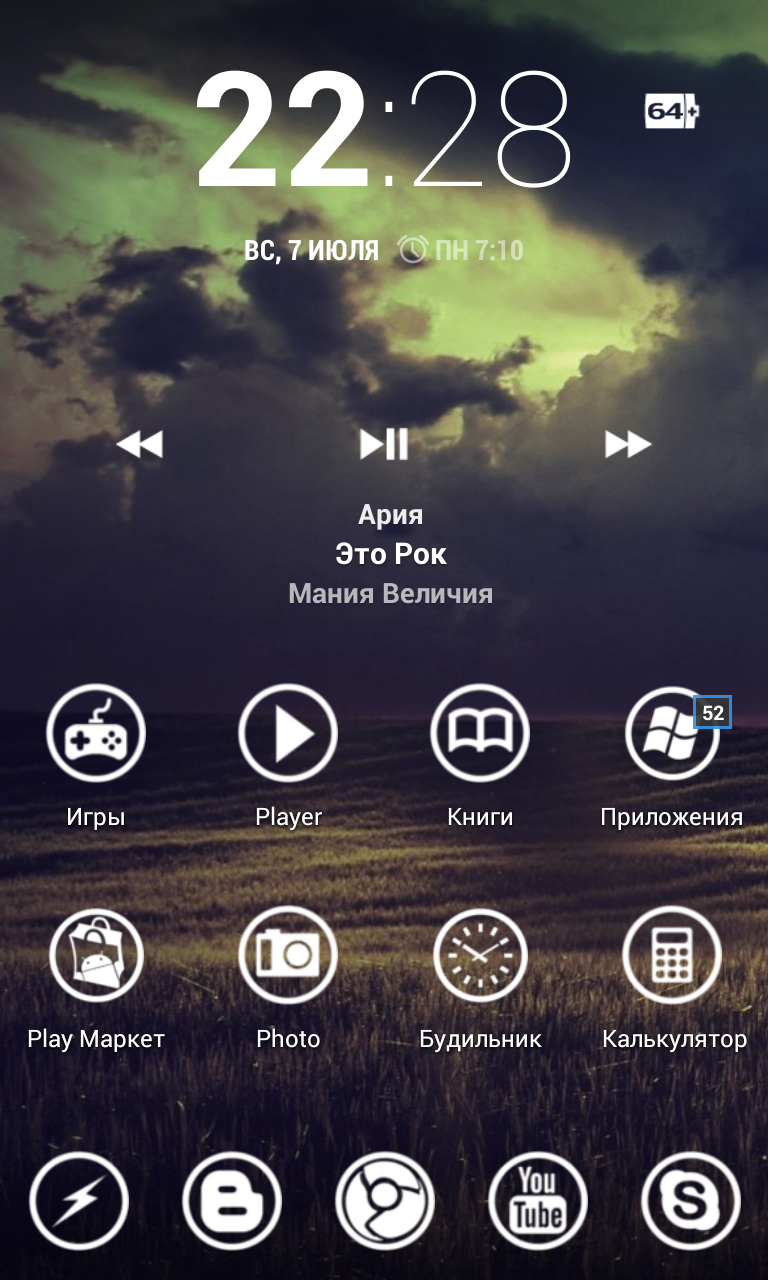Viewport: 768px width, 1280px height.
Task: Launch Chrome browser from the dock
Action: pos(385,1202)
